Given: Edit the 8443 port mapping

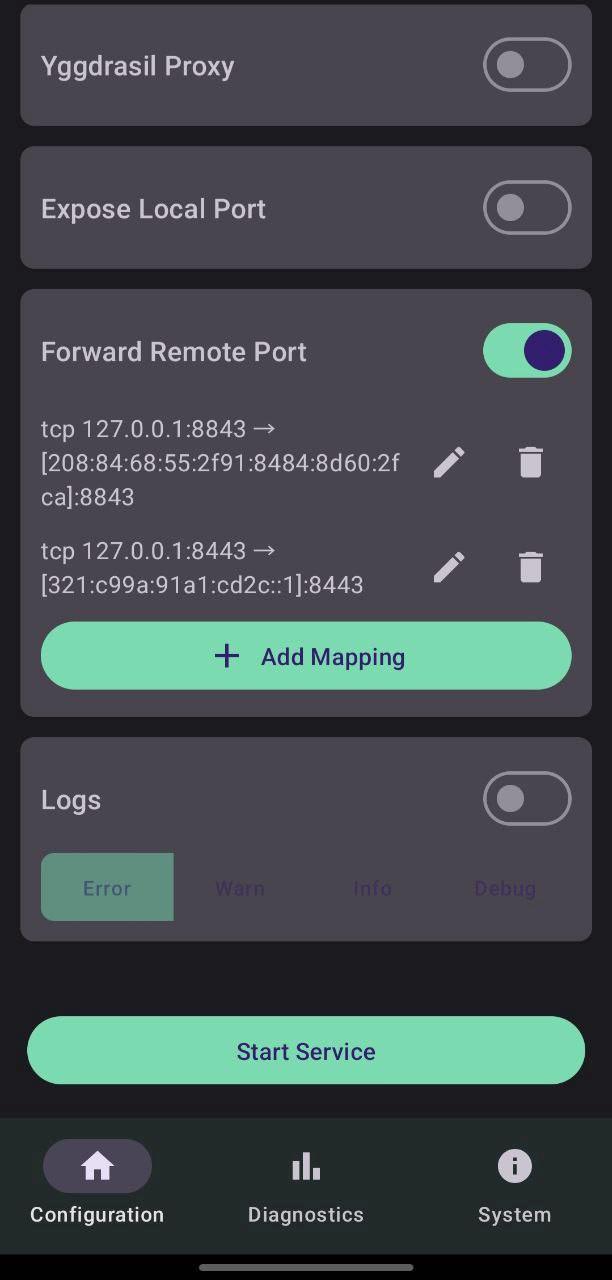Looking at the screenshot, I should click(449, 567).
